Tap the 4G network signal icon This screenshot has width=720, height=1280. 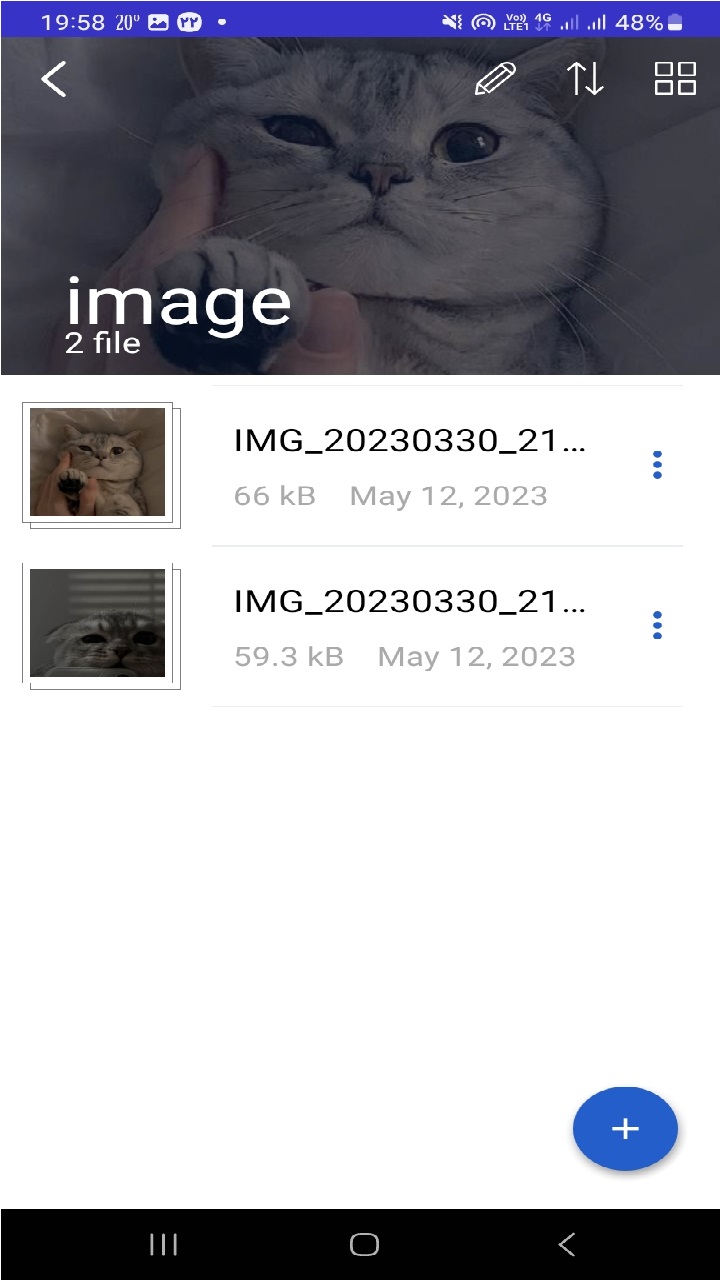click(x=541, y=18)
